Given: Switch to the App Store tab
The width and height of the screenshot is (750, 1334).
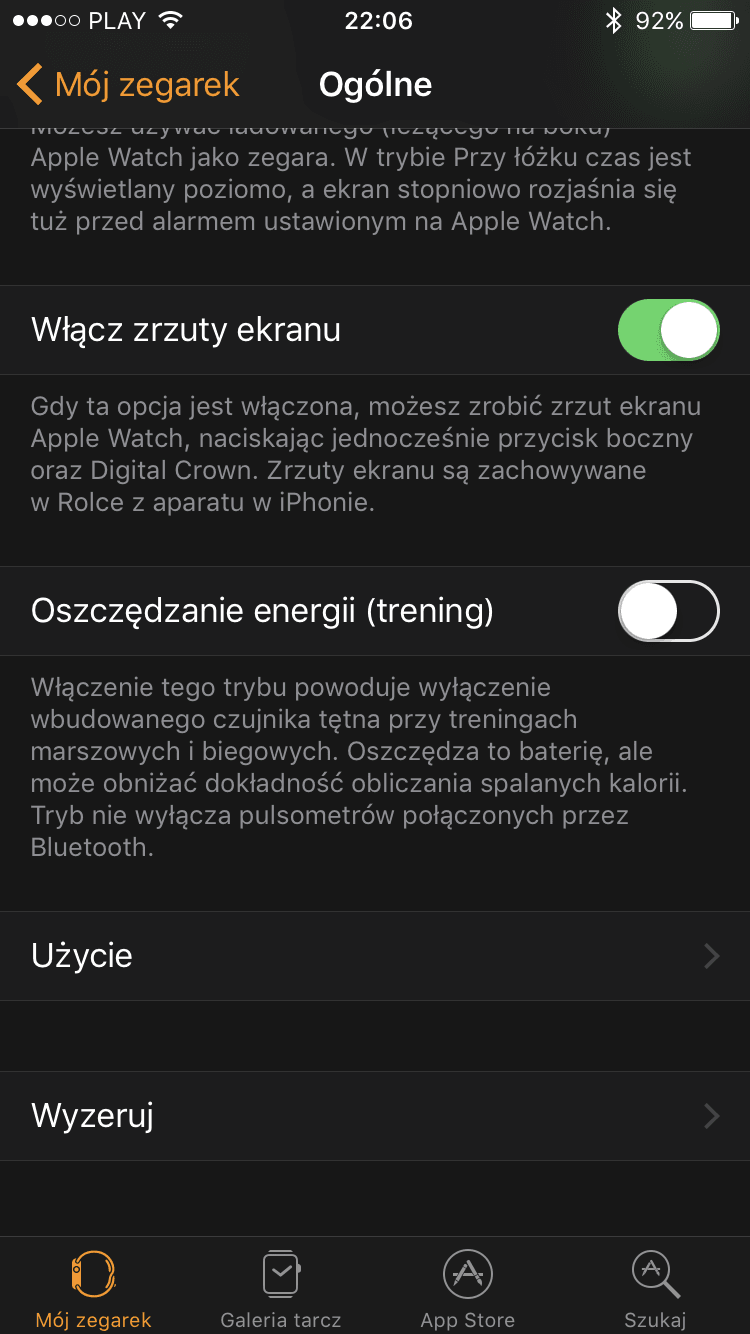Looking at the screenshot, I should tap(468, 1288).
